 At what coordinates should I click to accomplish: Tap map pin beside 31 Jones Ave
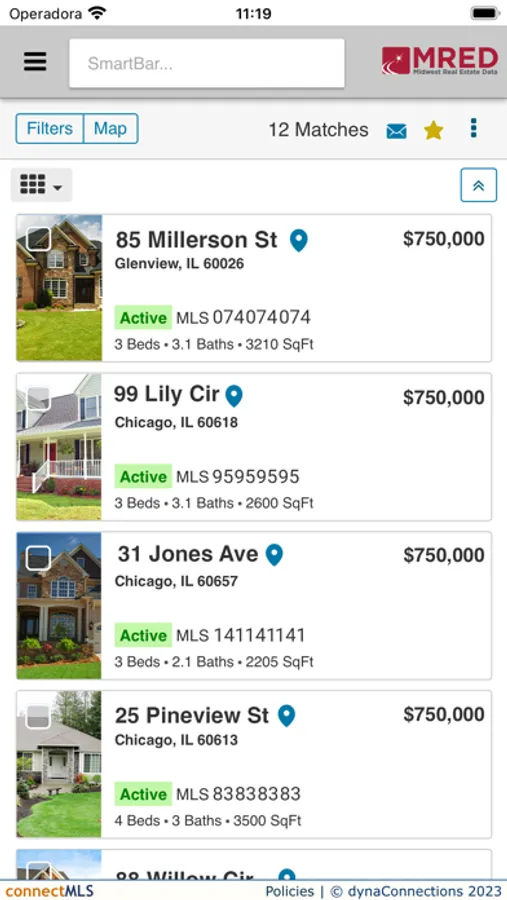click(x=274, y=555)
